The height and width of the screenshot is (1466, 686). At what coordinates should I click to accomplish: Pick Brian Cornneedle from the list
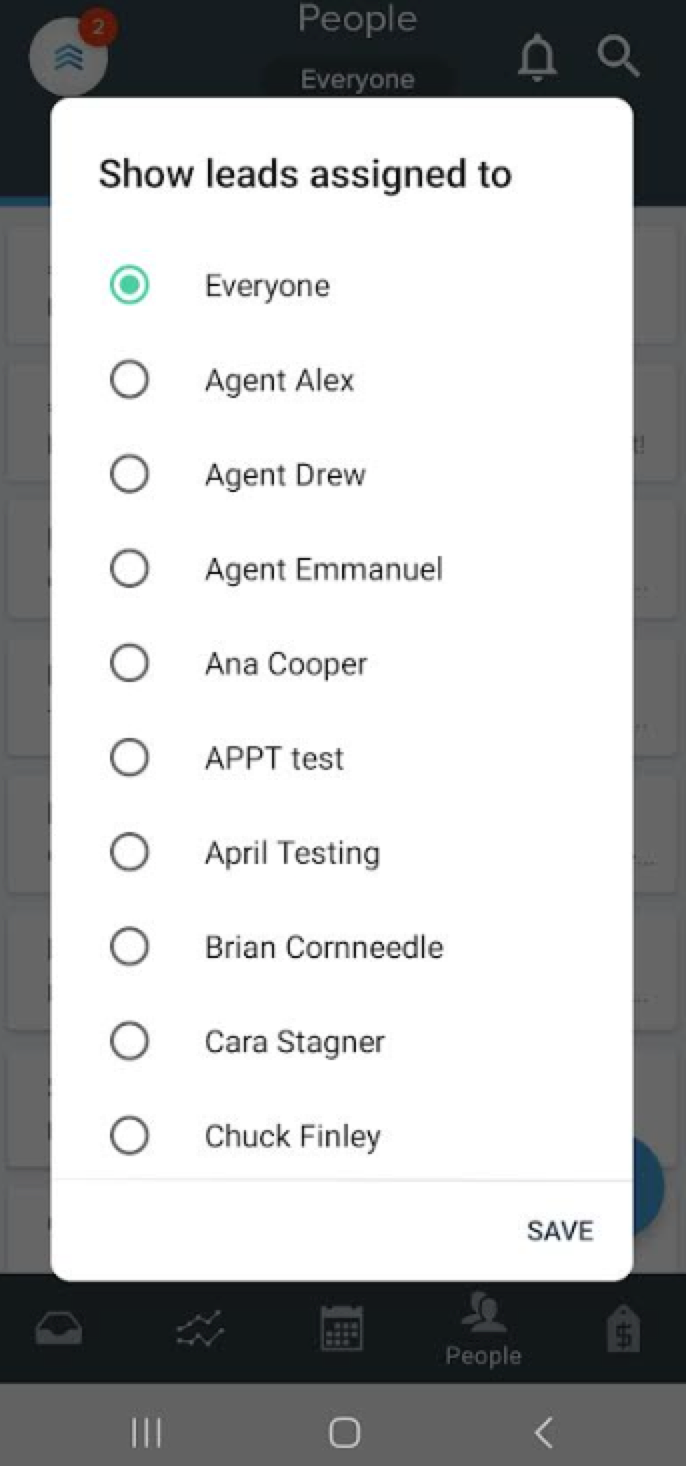pos(129,947)
